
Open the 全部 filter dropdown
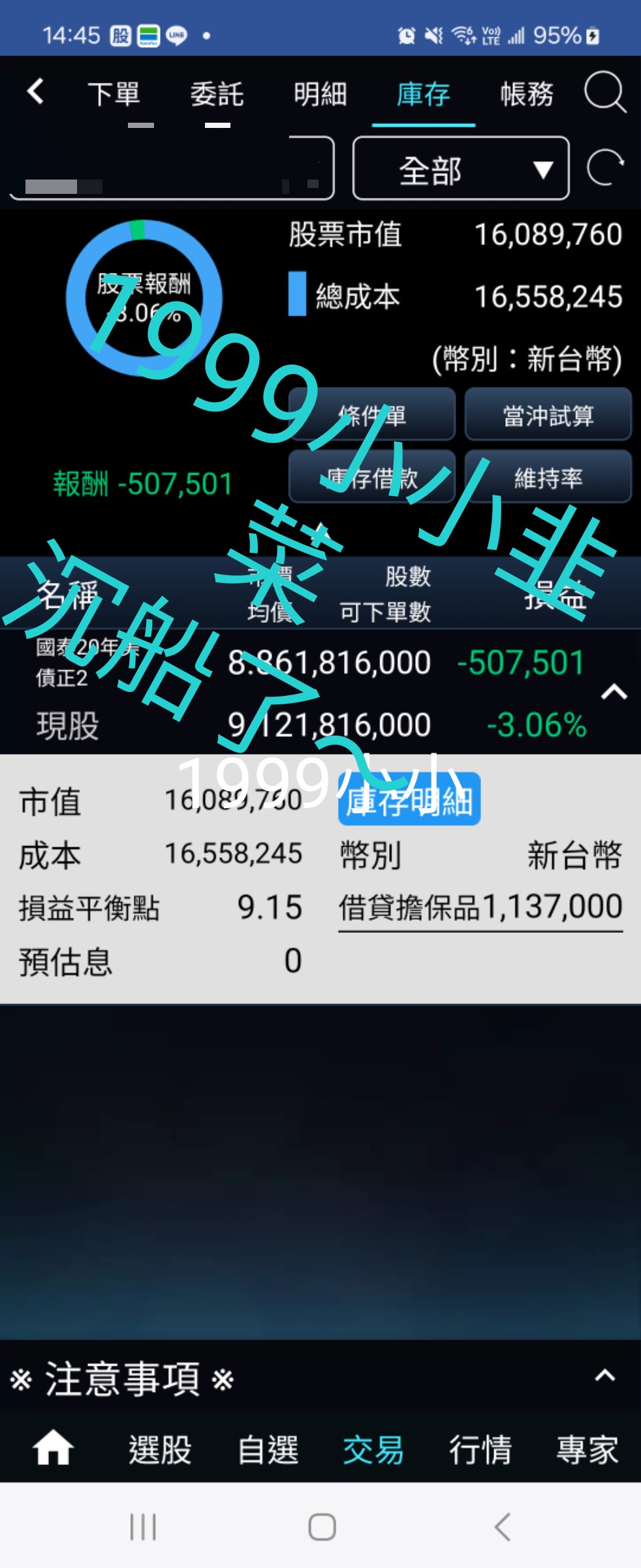point(461,169)
